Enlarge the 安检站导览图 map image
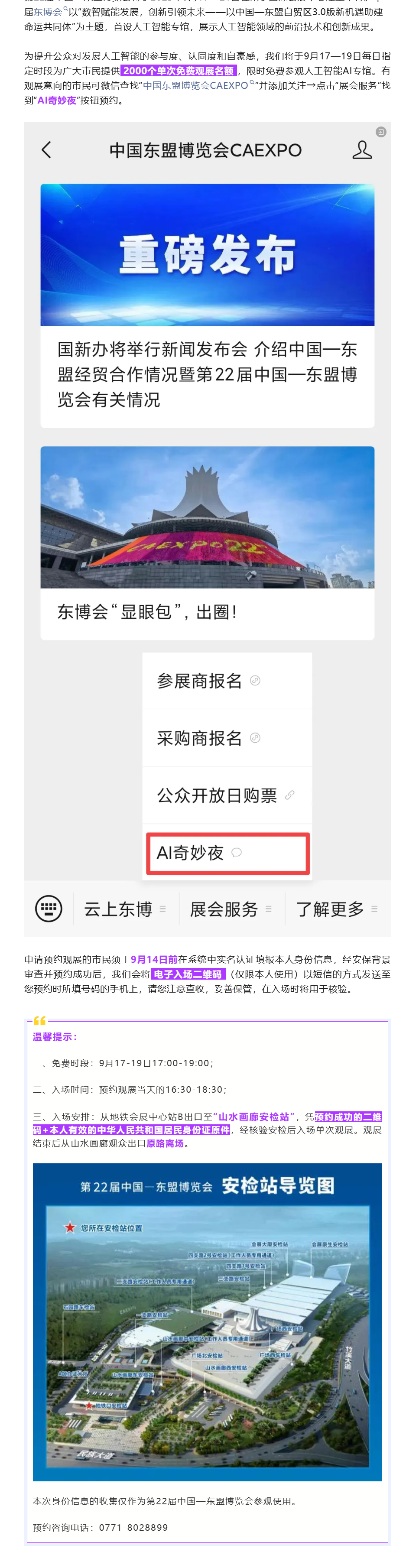Image resolution: width=419 pixels, height=1568 pixels. tap(207, 1323)
